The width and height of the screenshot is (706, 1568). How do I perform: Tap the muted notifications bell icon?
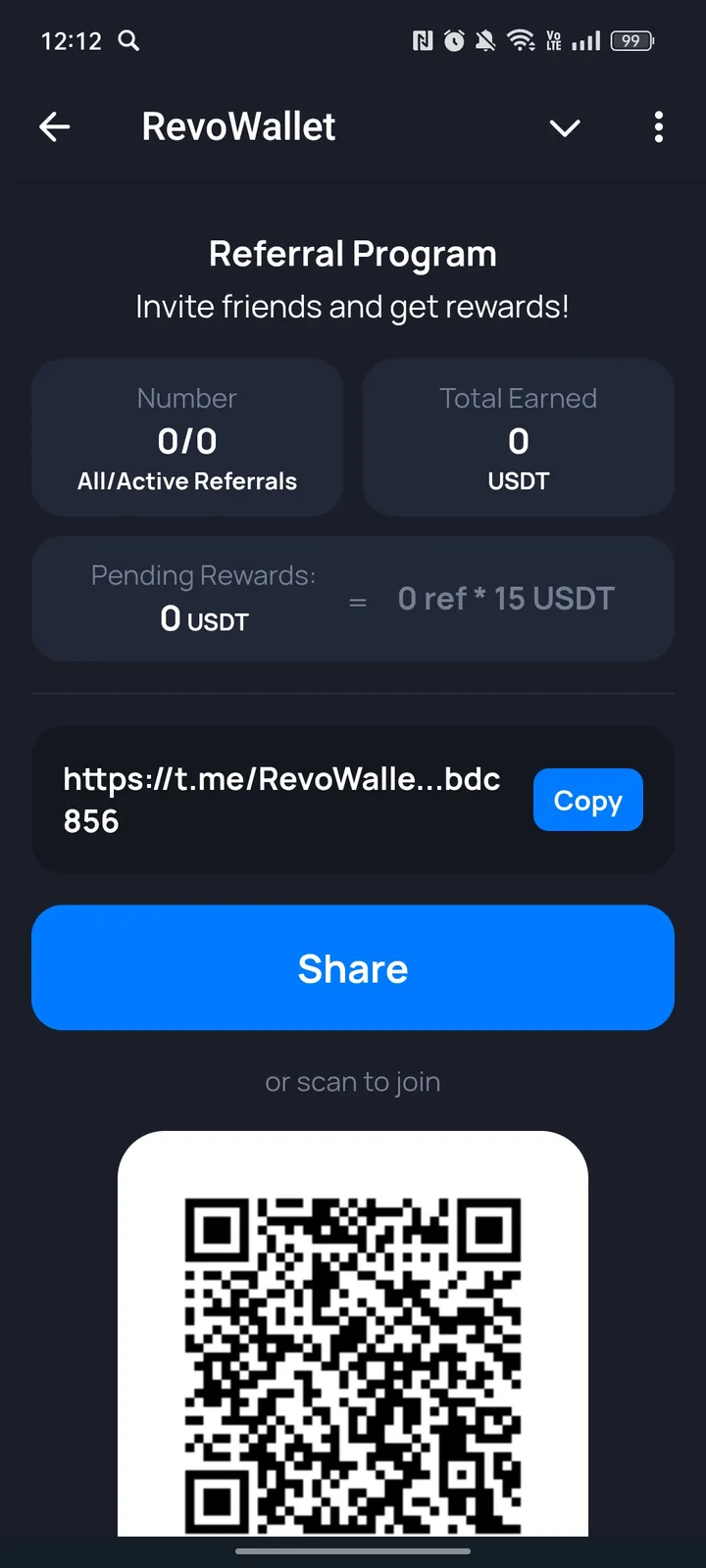(x=484, y=41)
